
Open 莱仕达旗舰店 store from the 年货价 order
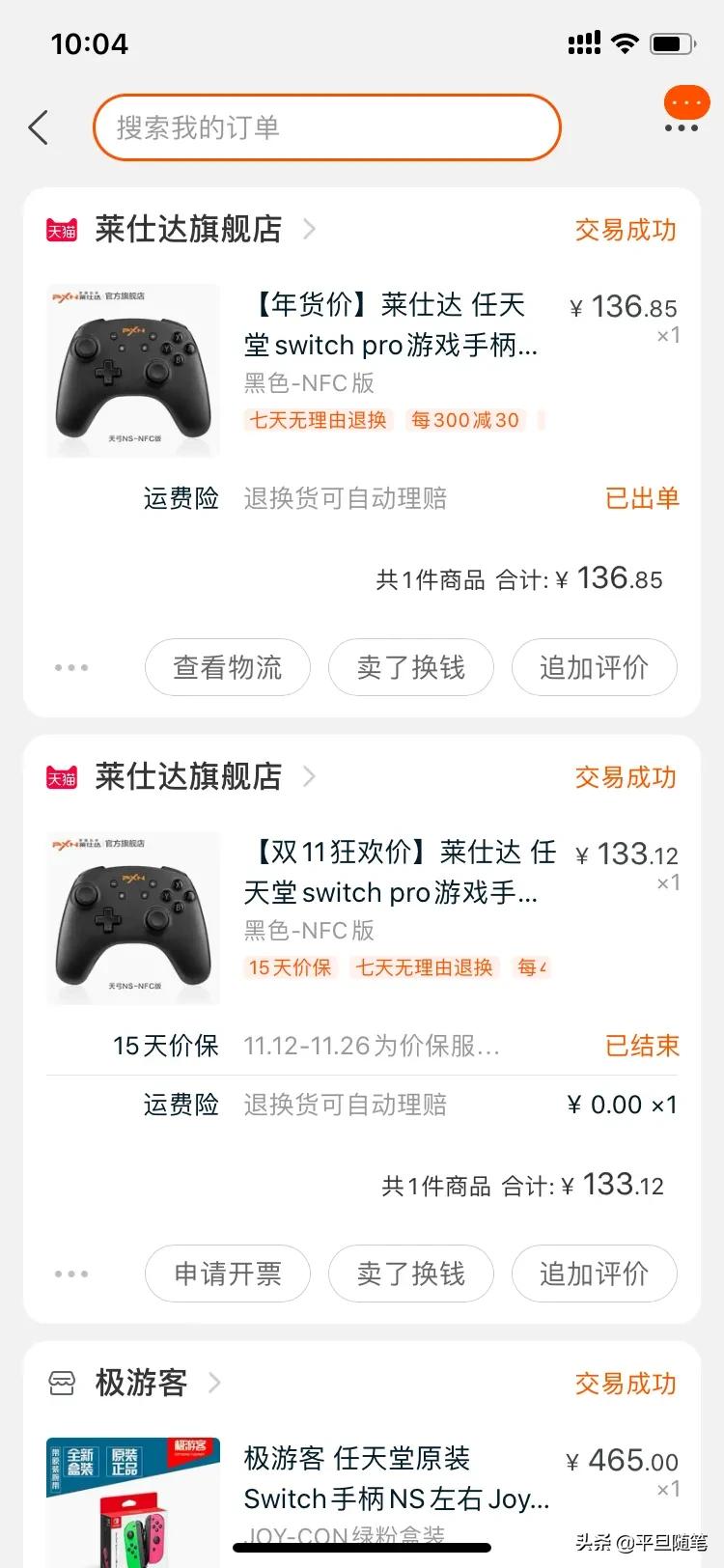point(188,230)
